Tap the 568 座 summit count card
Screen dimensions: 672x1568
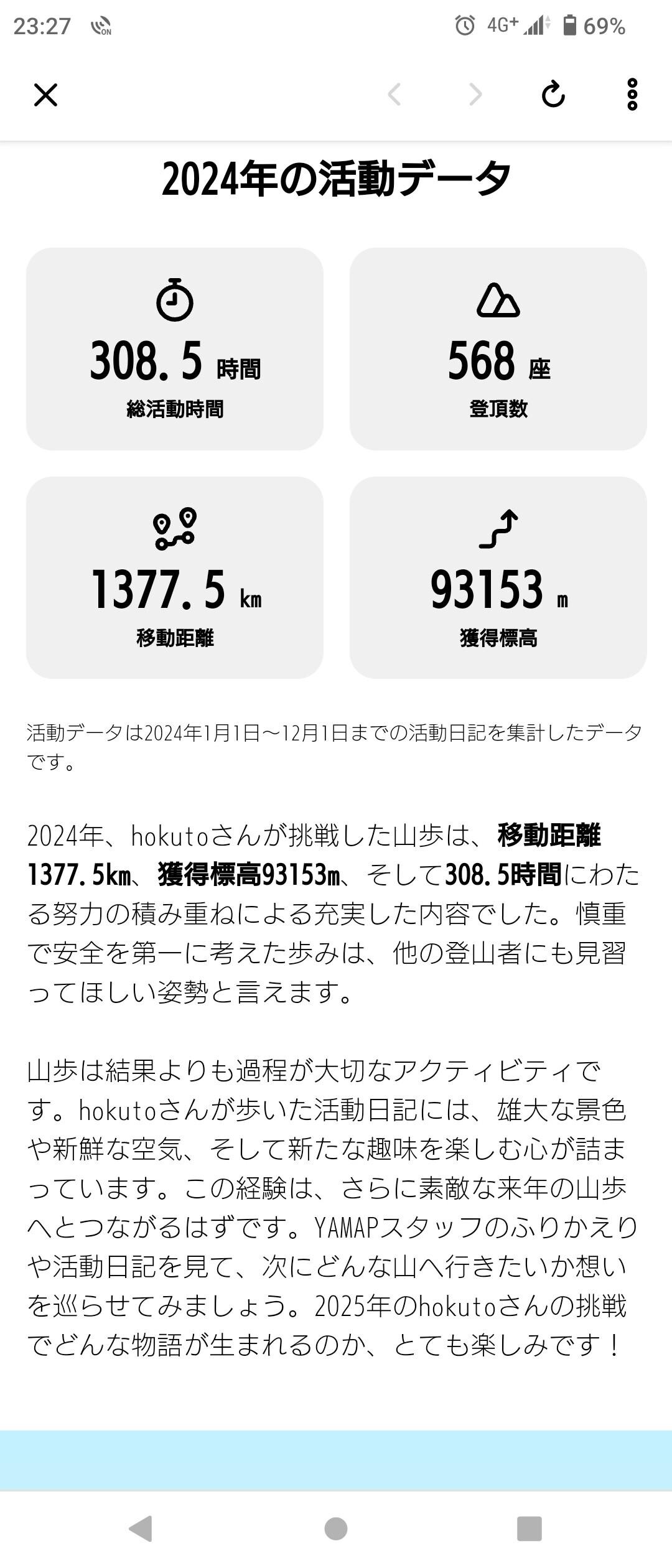click(x=498, y=348)
